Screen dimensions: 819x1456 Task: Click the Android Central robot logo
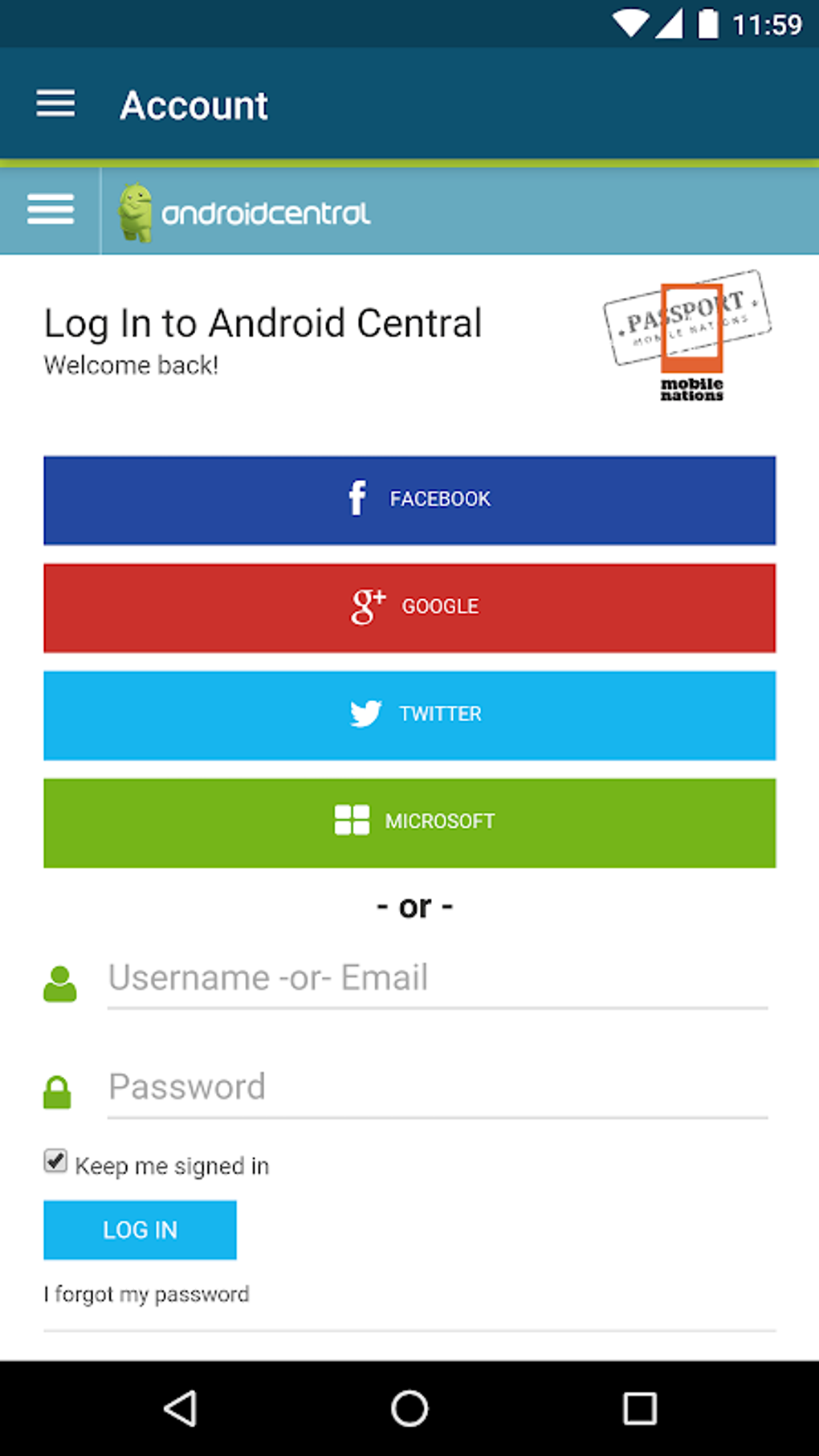[136, 210]
